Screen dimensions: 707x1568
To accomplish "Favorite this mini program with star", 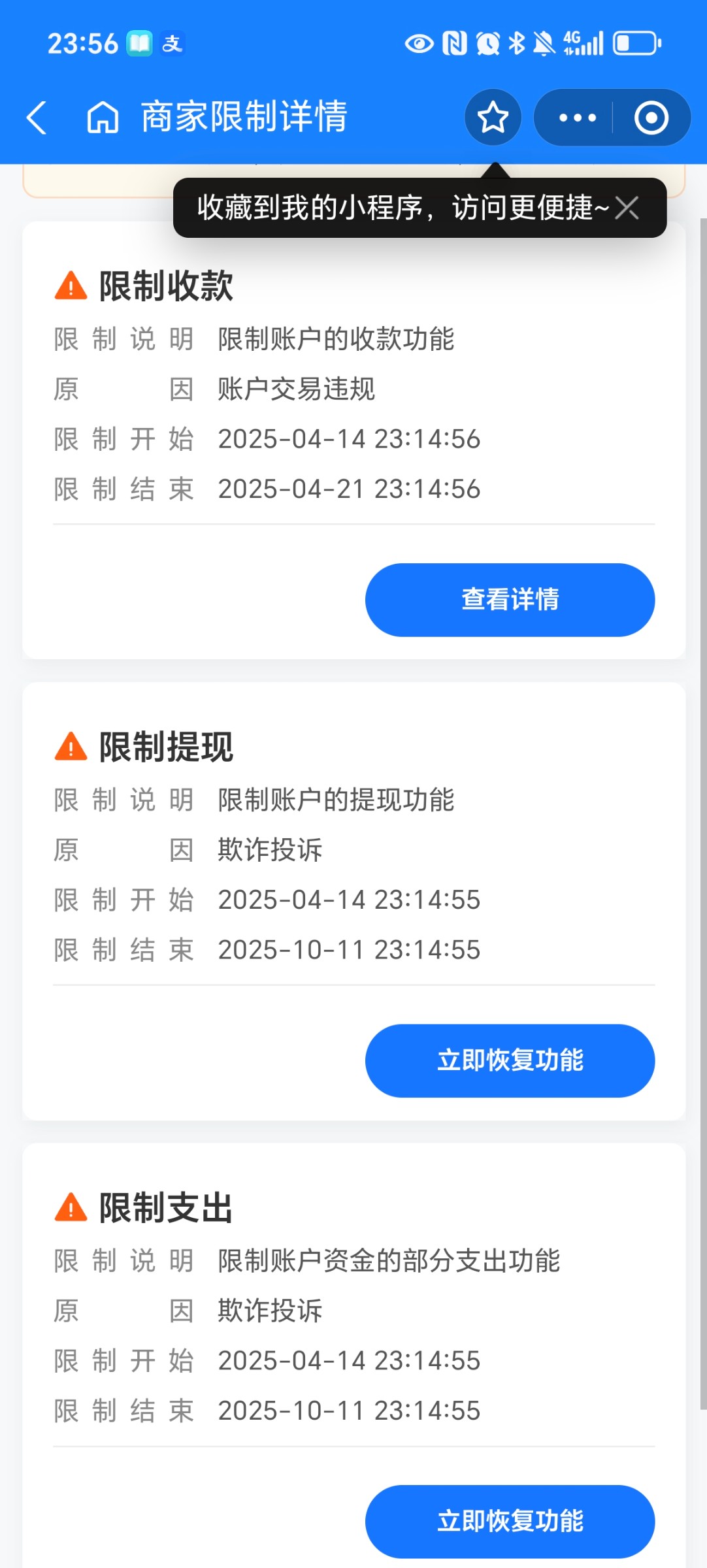I will (493, 118).
